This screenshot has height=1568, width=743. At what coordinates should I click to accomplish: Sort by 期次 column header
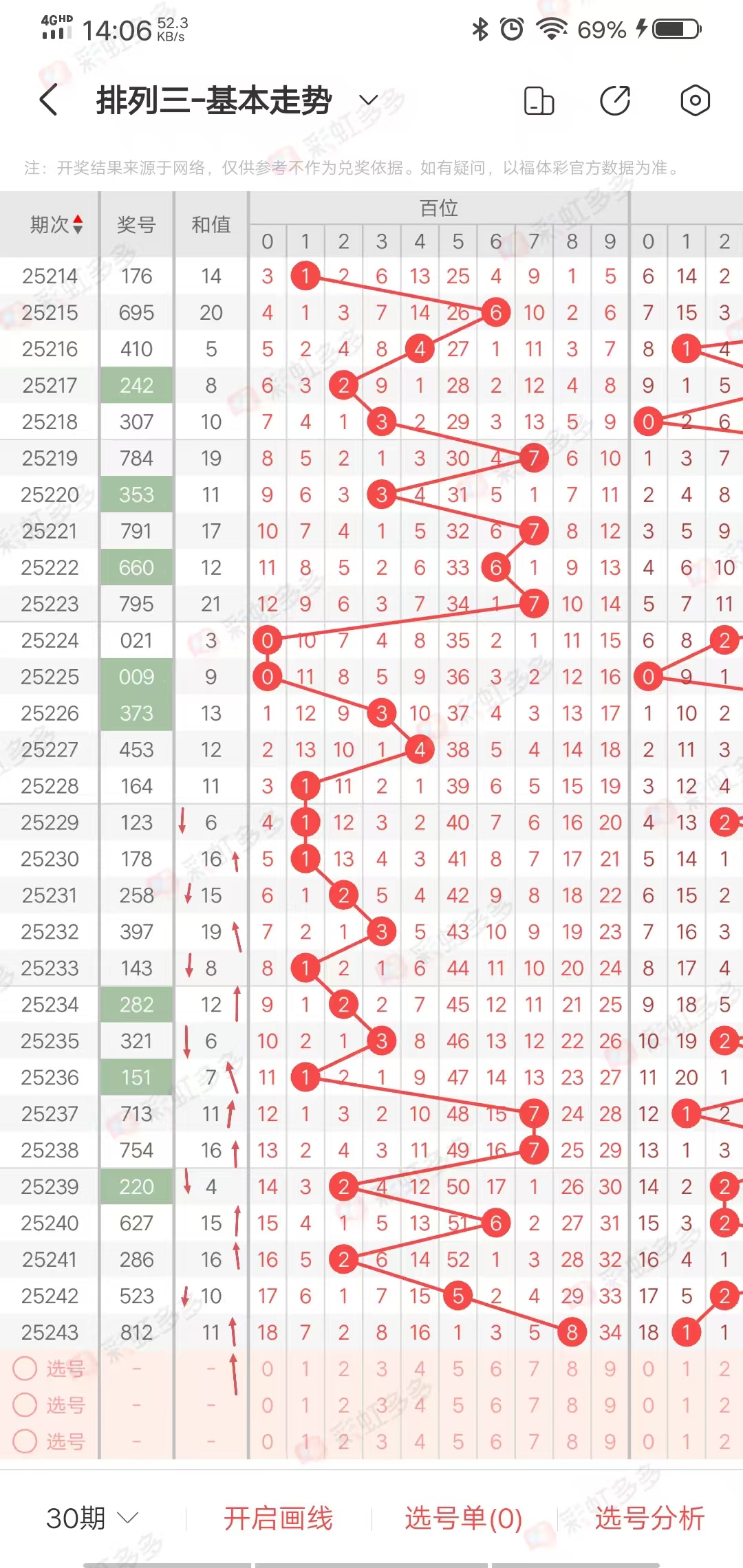[x=55, y=224]
